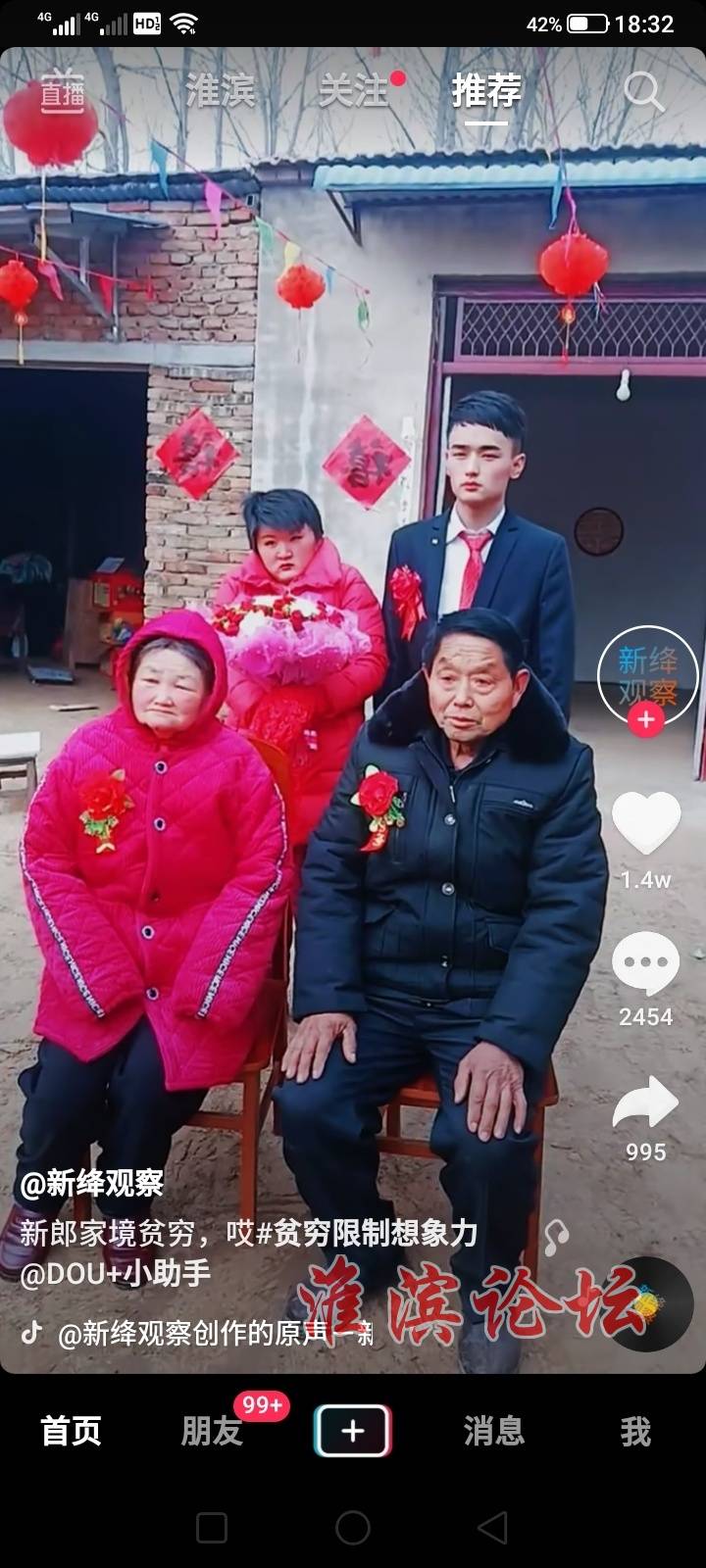The width and height of the screenshot is (706, 1568).
Task: Open the search magnifier icon
Action: [644, 92]
